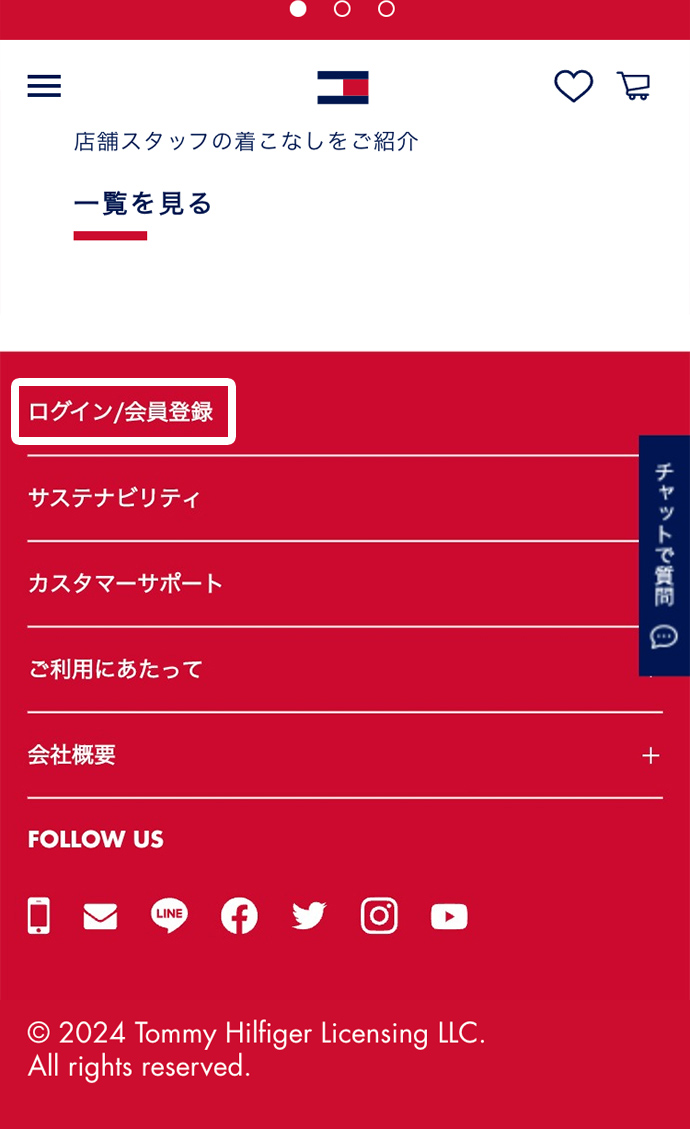Image resolution: width=690 pixels, height=1129 pixels.
Task: Visit the Twitter profile
Action: pos(309,916)
